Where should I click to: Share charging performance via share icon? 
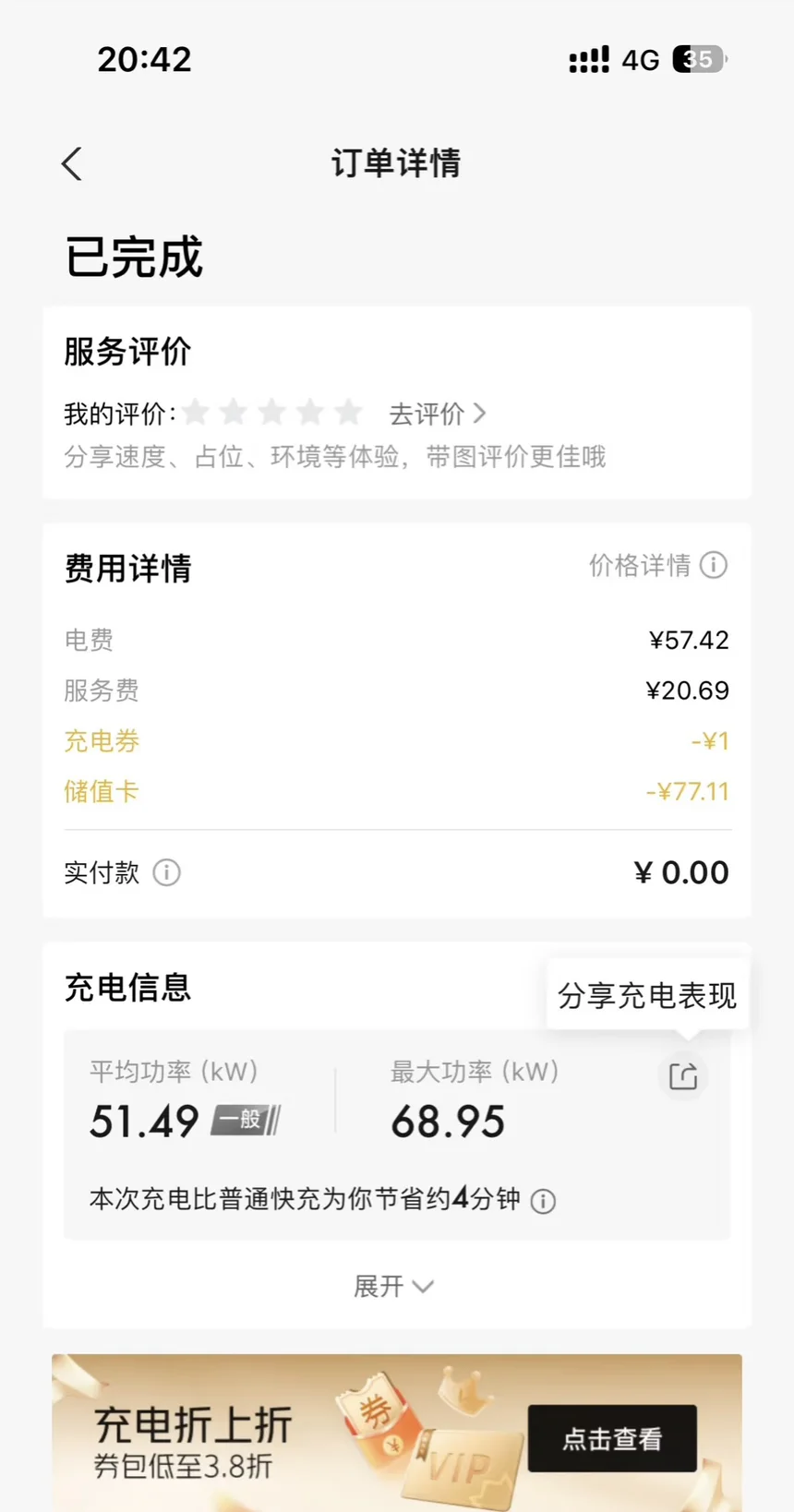point(683,1075)
